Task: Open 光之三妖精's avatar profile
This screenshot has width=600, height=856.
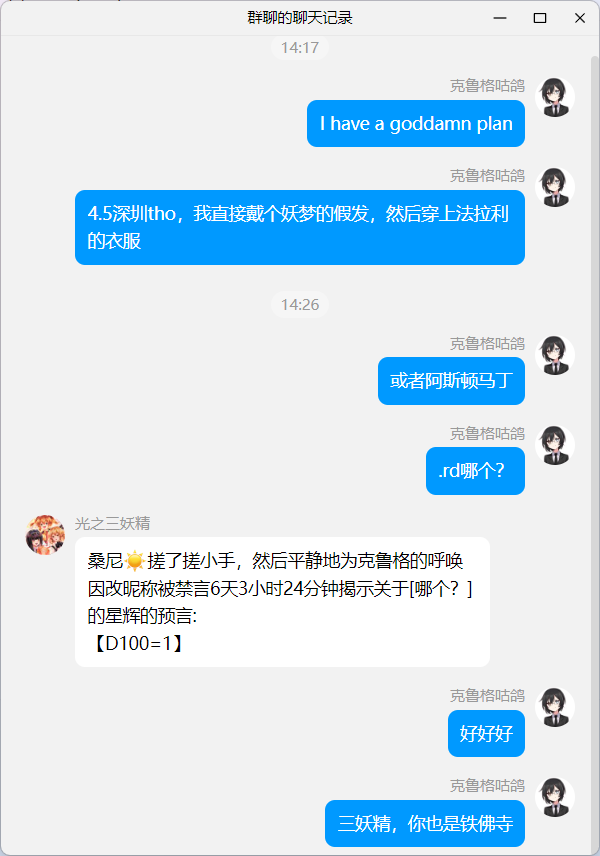Action: (46, 534)
